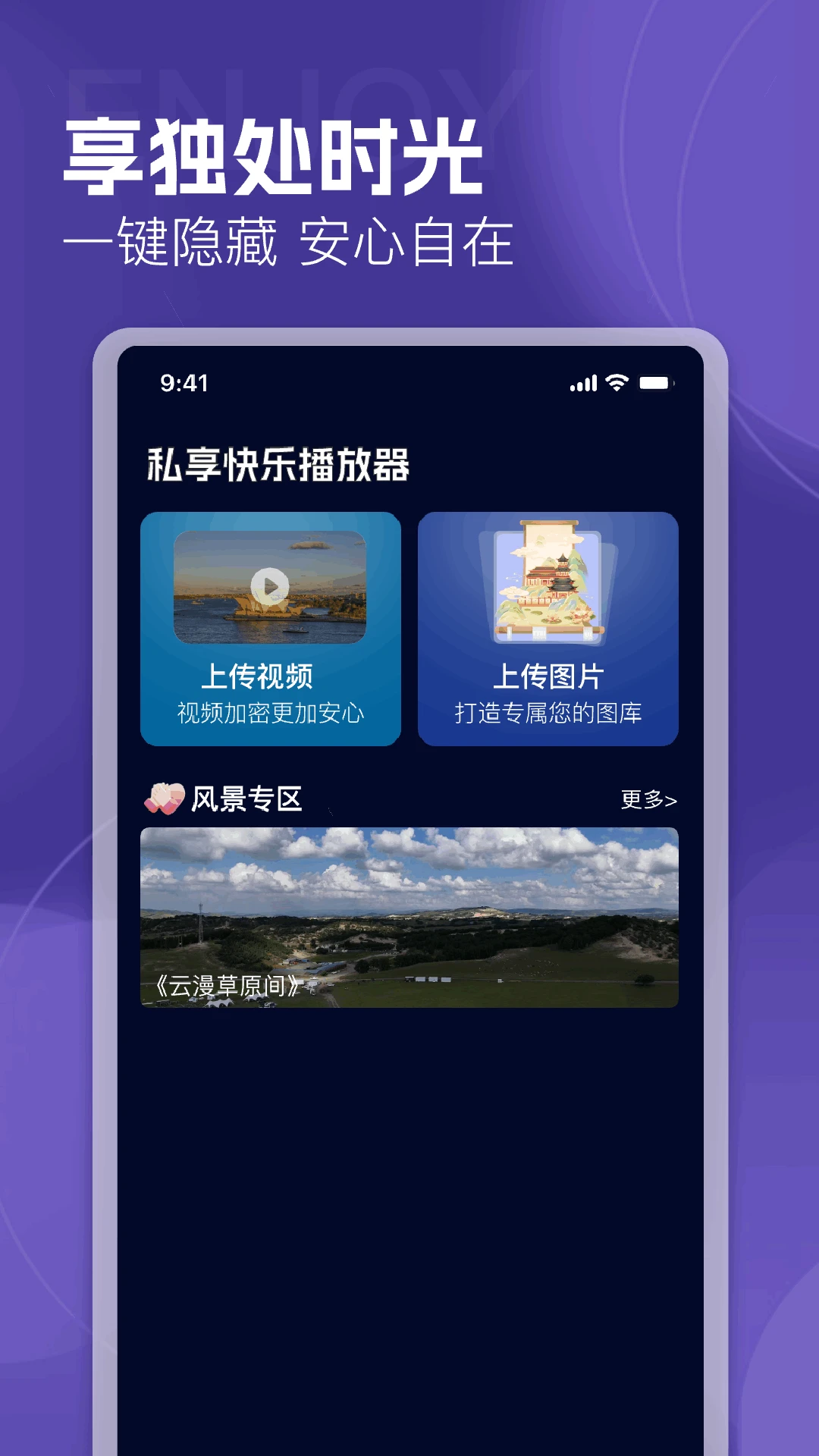The width and height of the screenshot is (819, 1456).
Task: Tap the text 视频加密更加安心
Action: [271, 714]
